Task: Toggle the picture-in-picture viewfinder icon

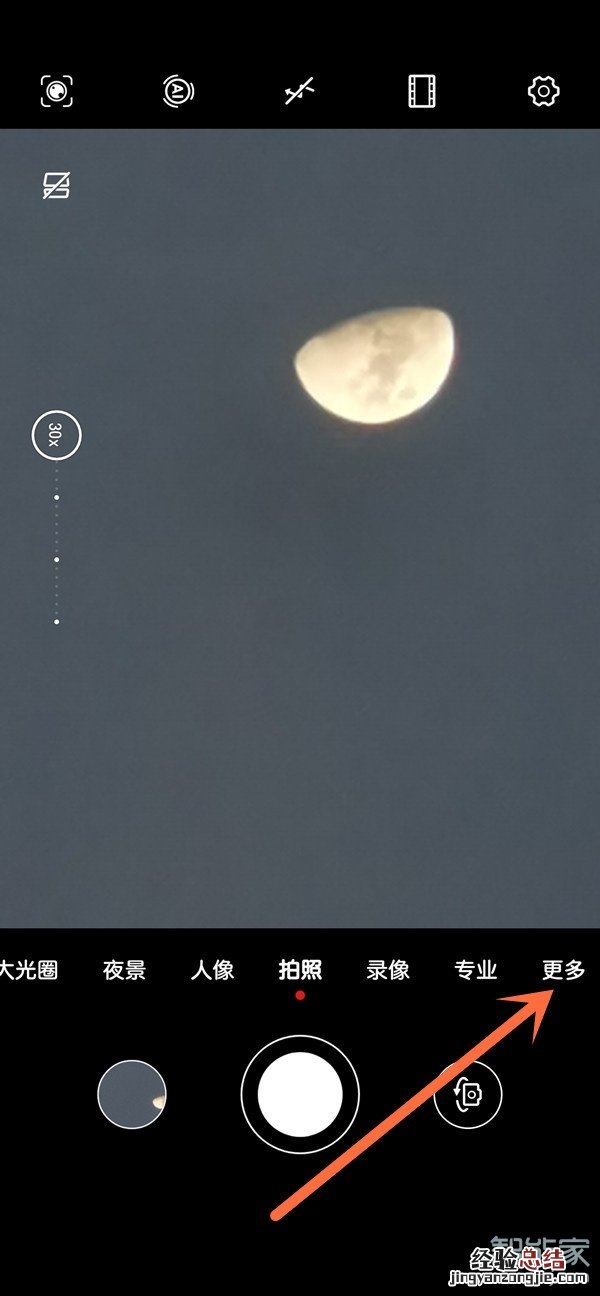Action: (x=57, y=186)
